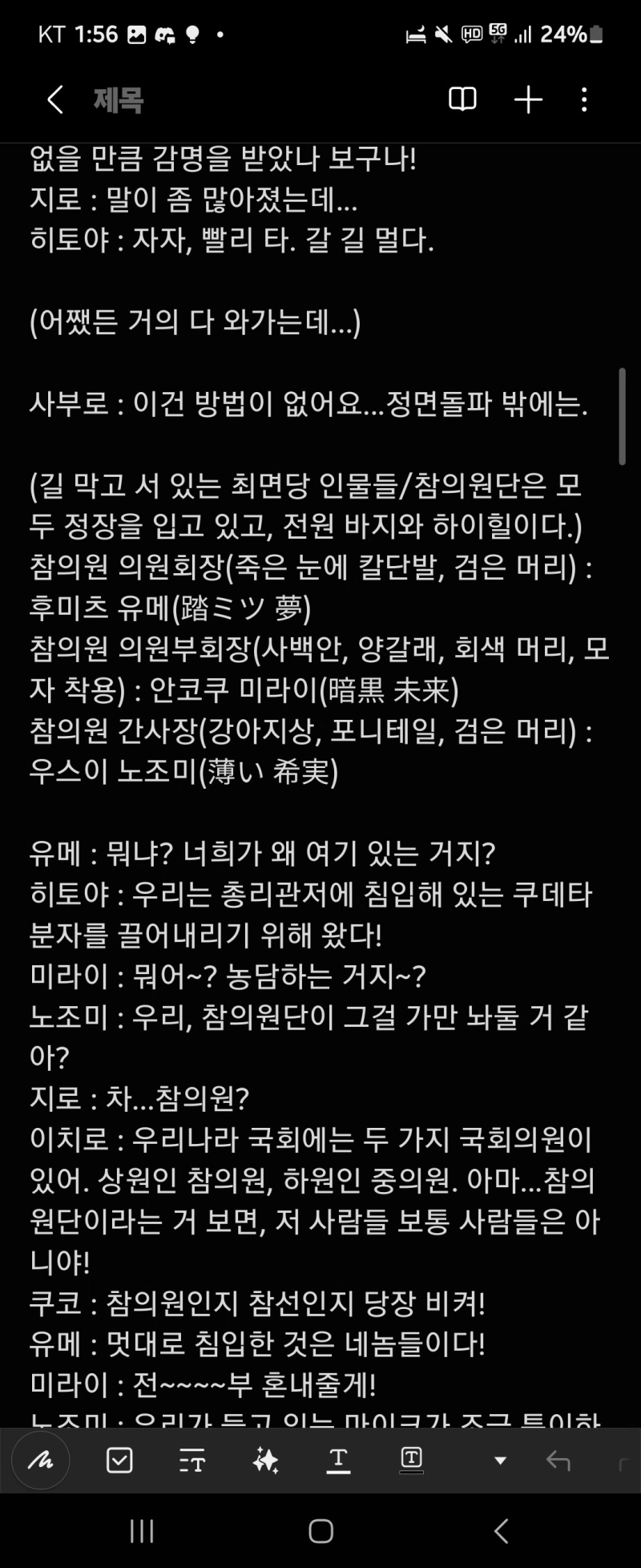The image size is (641, 1568).
Task: Switch to reading mode with book icon
Action: pos(462,99)
